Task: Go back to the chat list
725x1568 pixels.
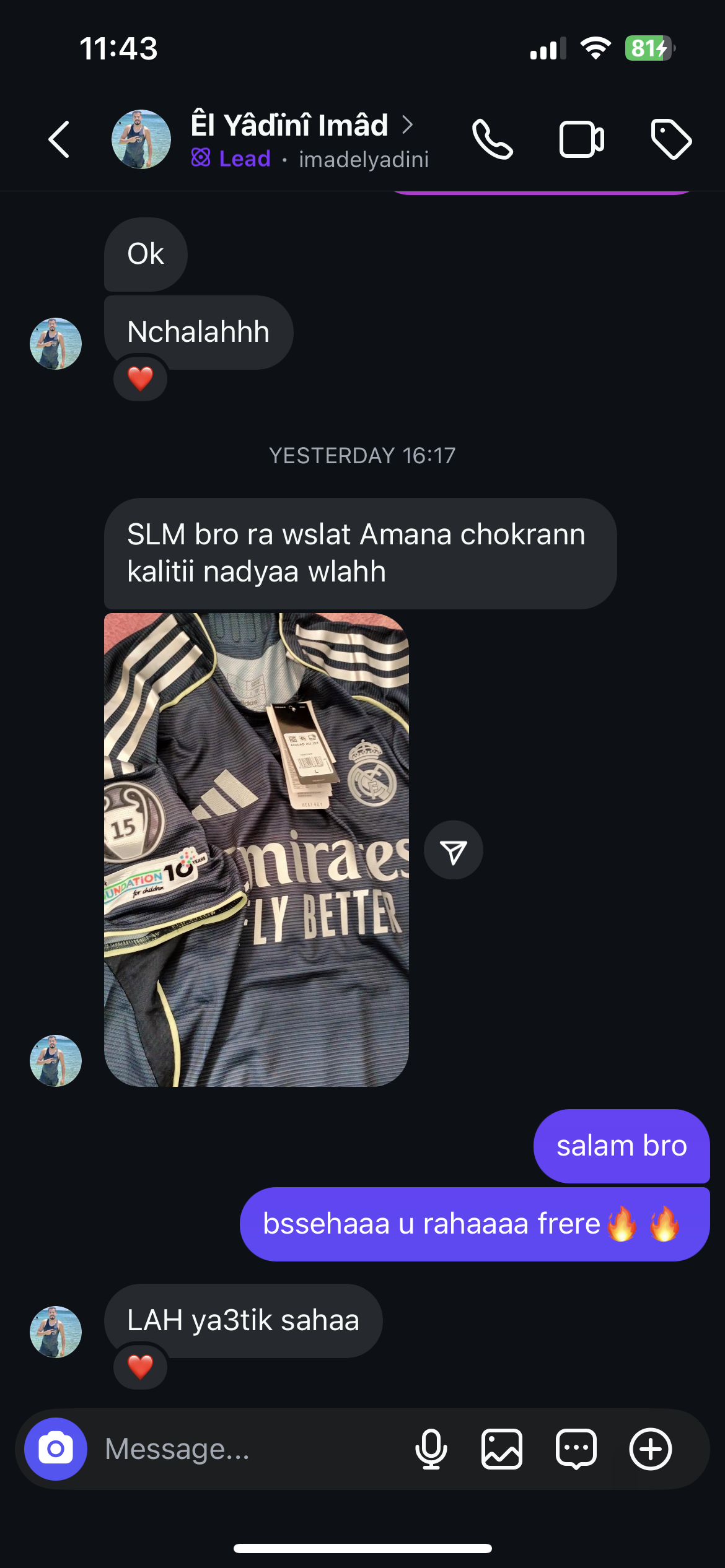Action: pyautogui.click(x=59, y=139)
